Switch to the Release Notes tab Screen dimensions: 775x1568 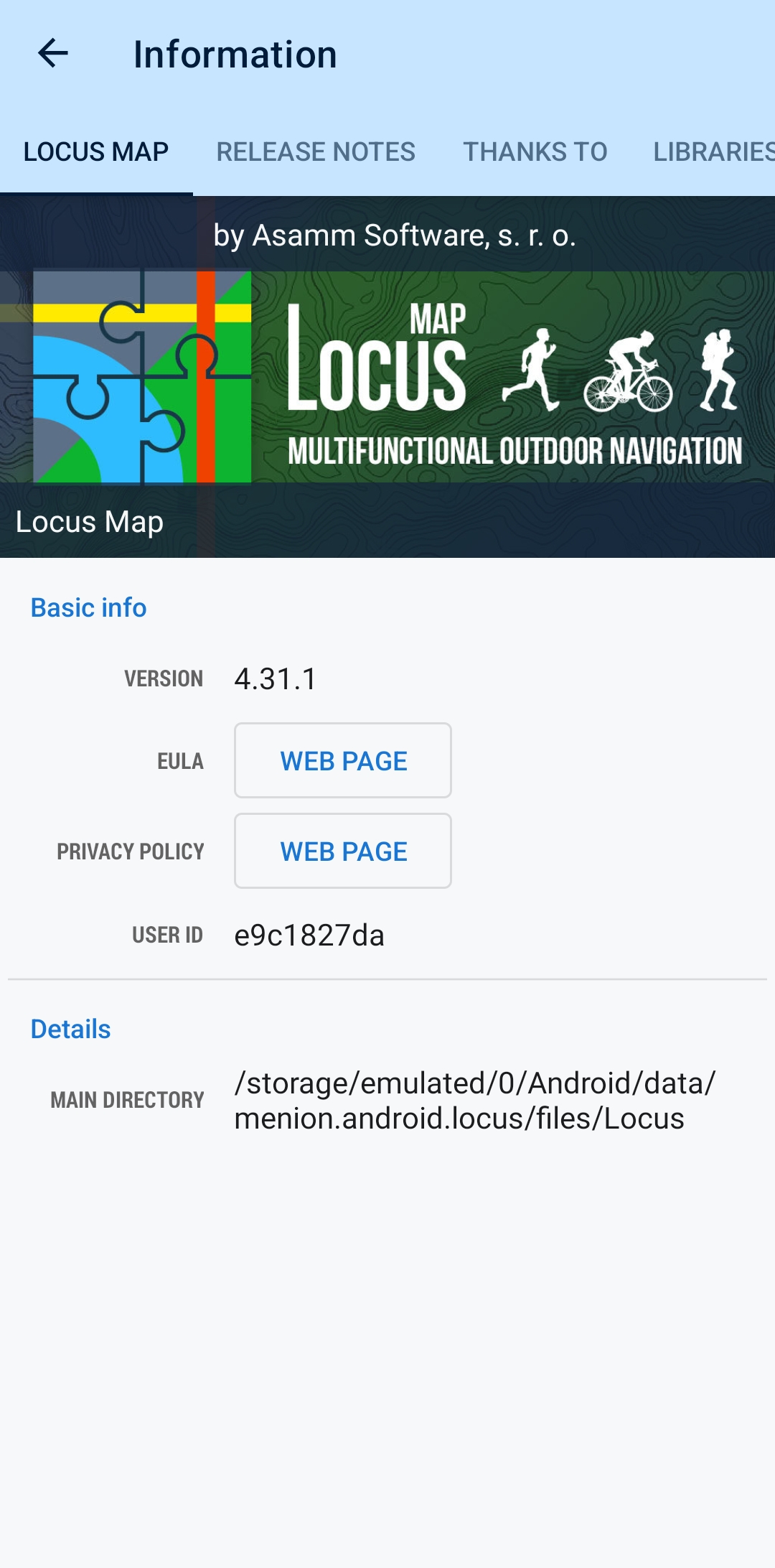(316, 152)
